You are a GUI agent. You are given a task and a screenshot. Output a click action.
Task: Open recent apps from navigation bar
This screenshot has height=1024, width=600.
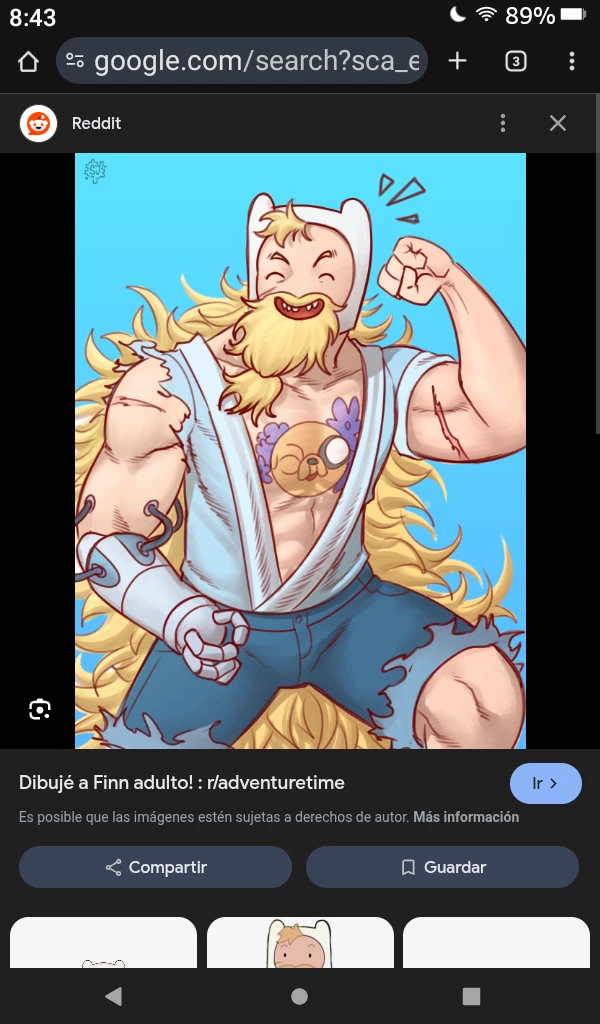tap(471, 996)
